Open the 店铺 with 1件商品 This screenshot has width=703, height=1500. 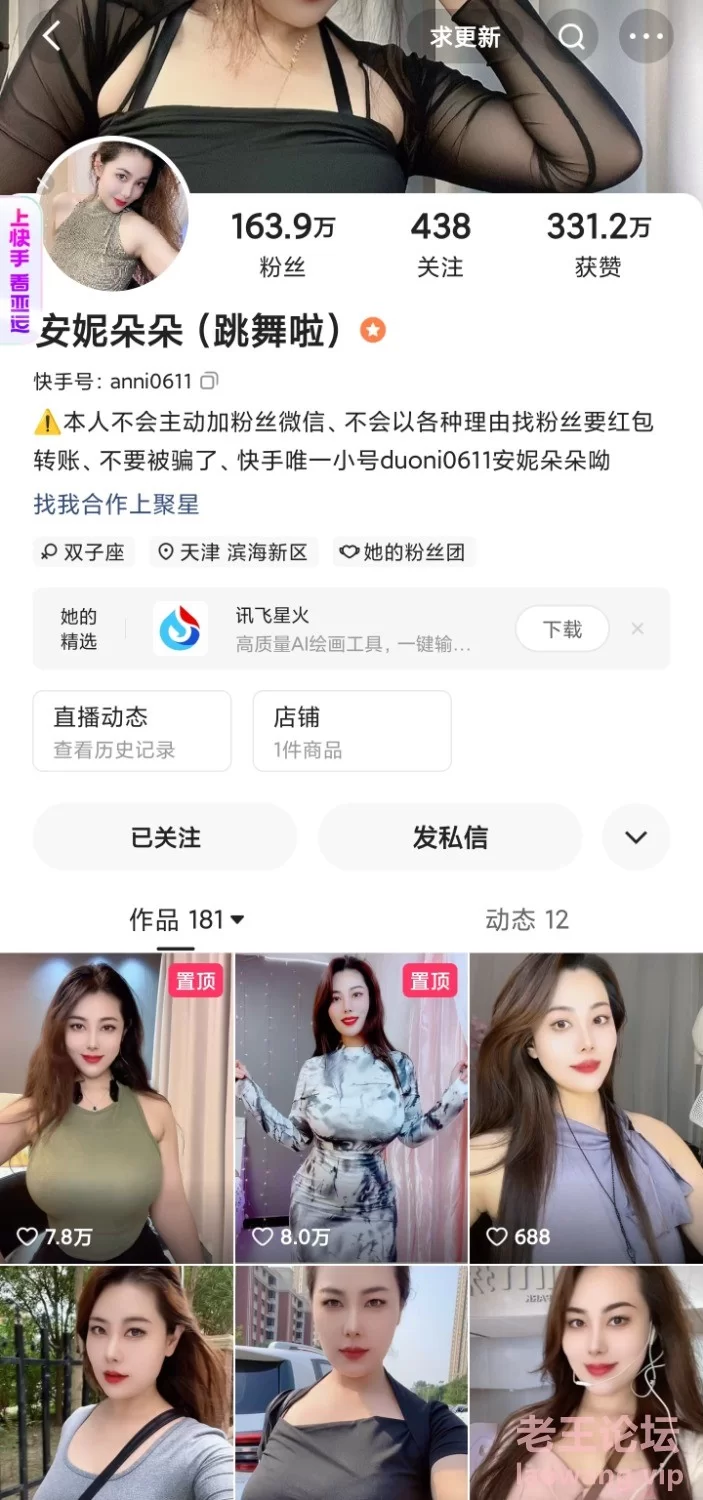351,731
